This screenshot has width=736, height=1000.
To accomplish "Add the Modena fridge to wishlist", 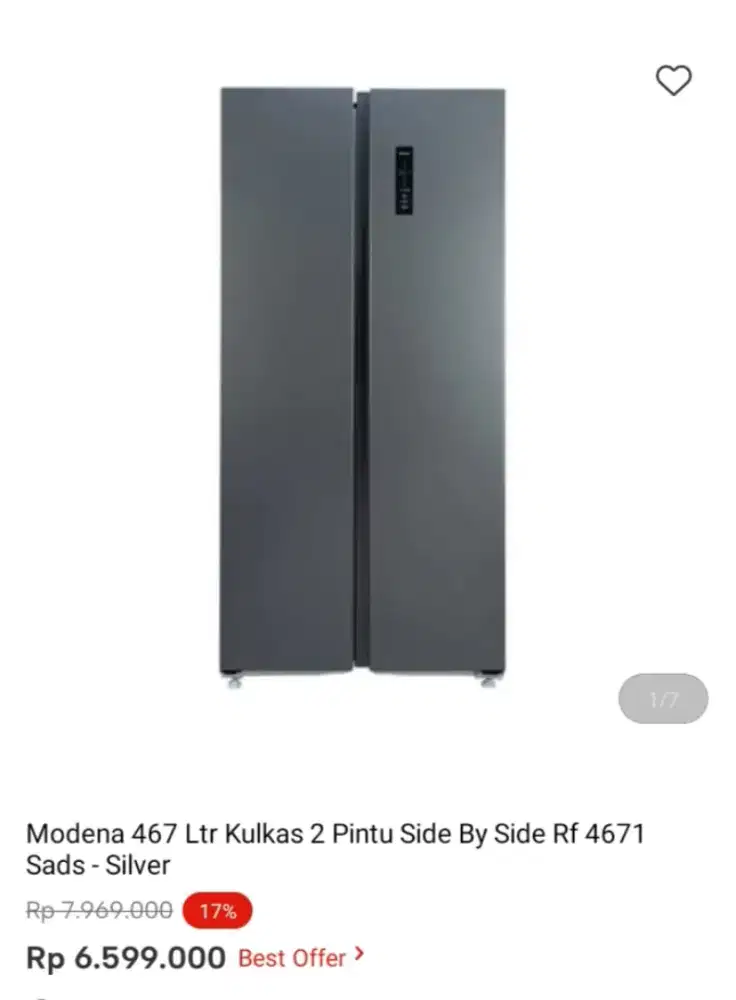I will point(673,80).
